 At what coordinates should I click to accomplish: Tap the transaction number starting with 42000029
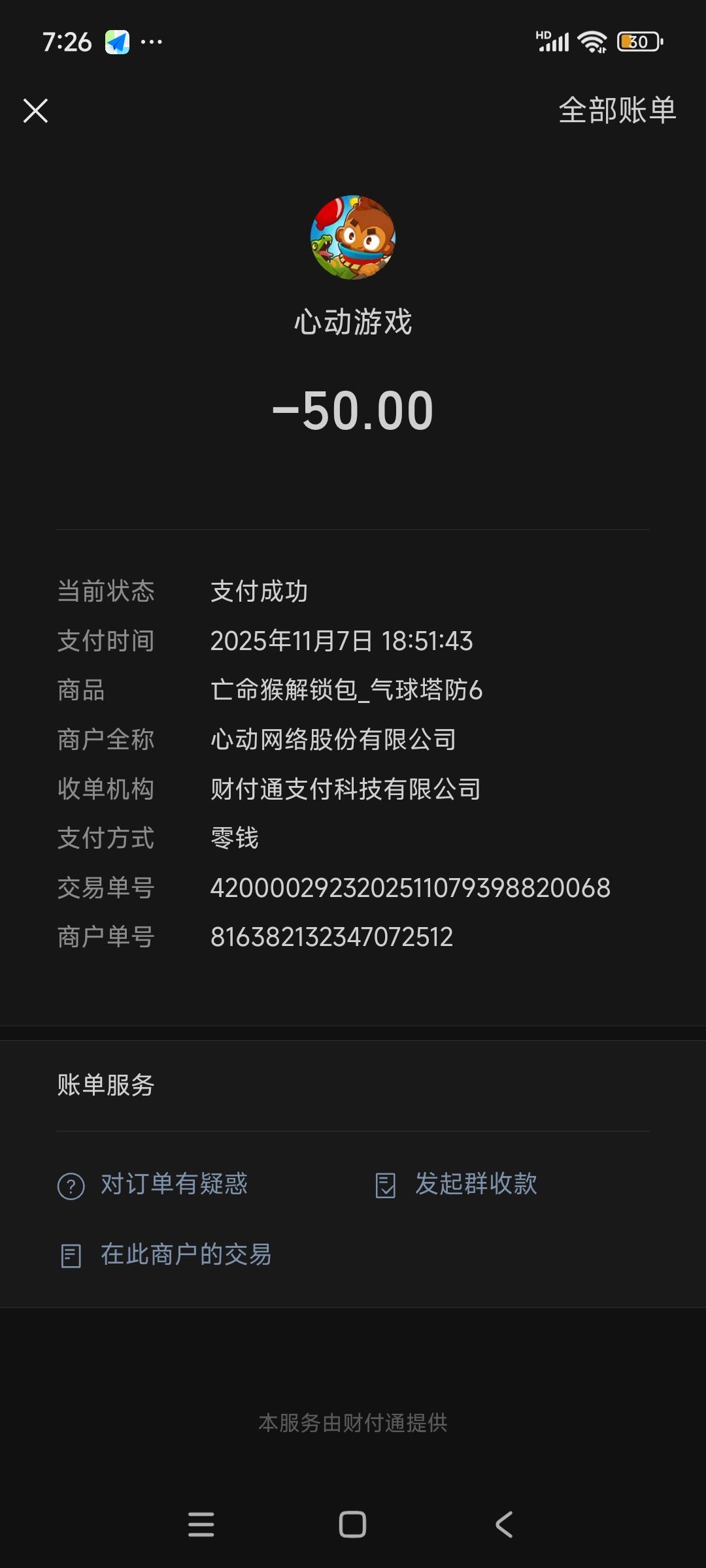click(410, 888)
